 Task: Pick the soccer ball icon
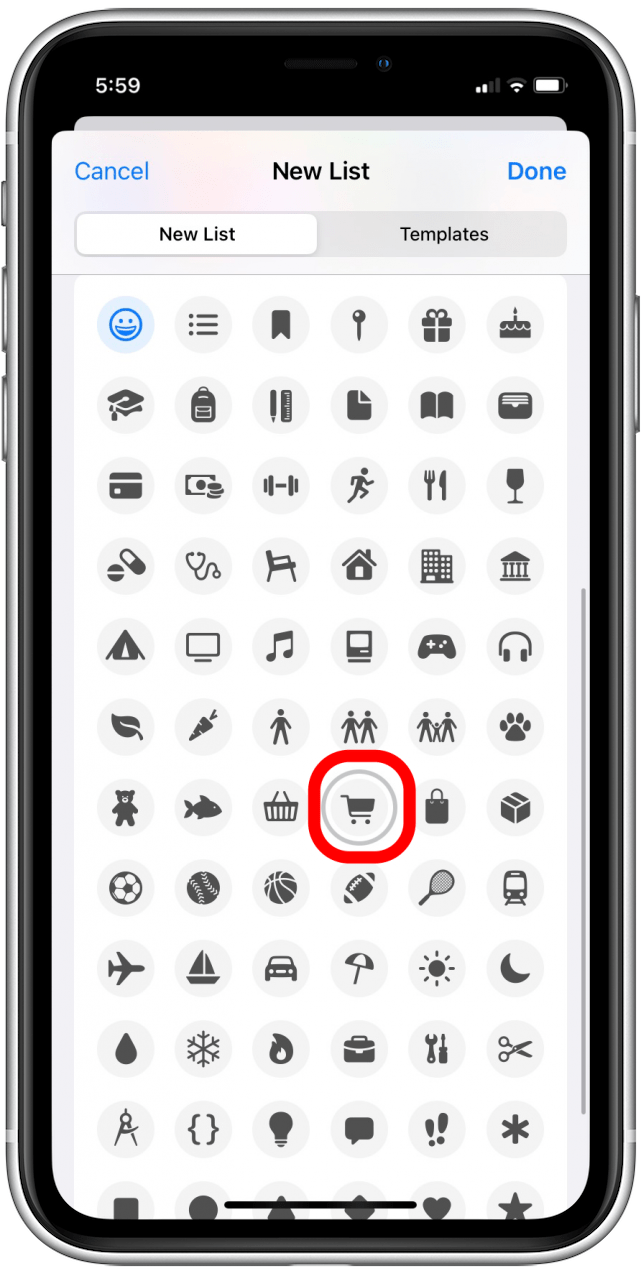click(126, 887)
